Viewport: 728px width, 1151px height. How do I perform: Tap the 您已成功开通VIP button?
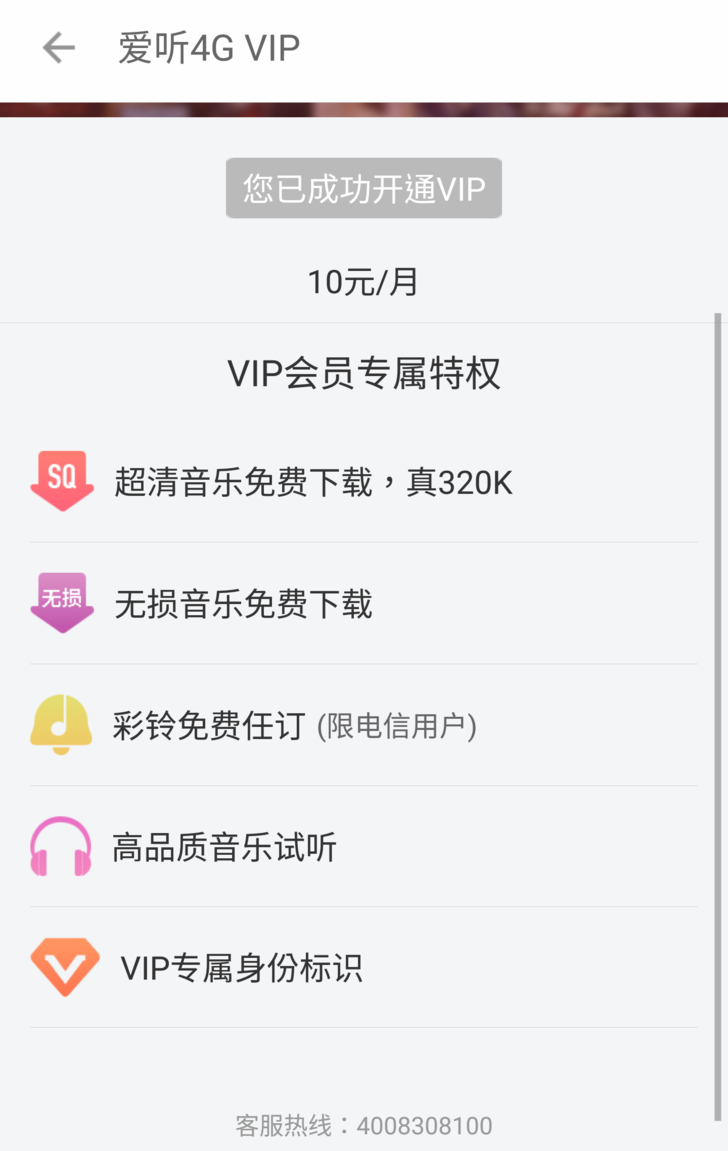point(363,188)
